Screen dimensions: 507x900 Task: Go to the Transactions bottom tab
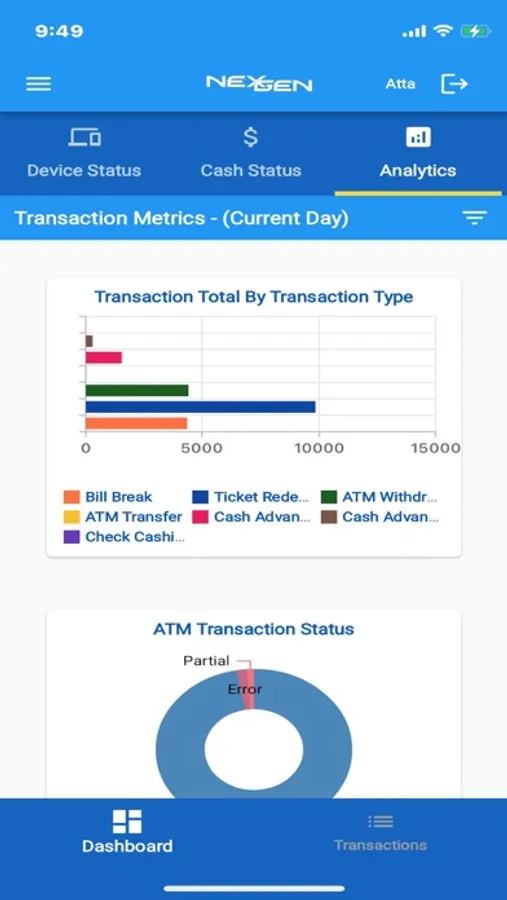tap(380, 832)
